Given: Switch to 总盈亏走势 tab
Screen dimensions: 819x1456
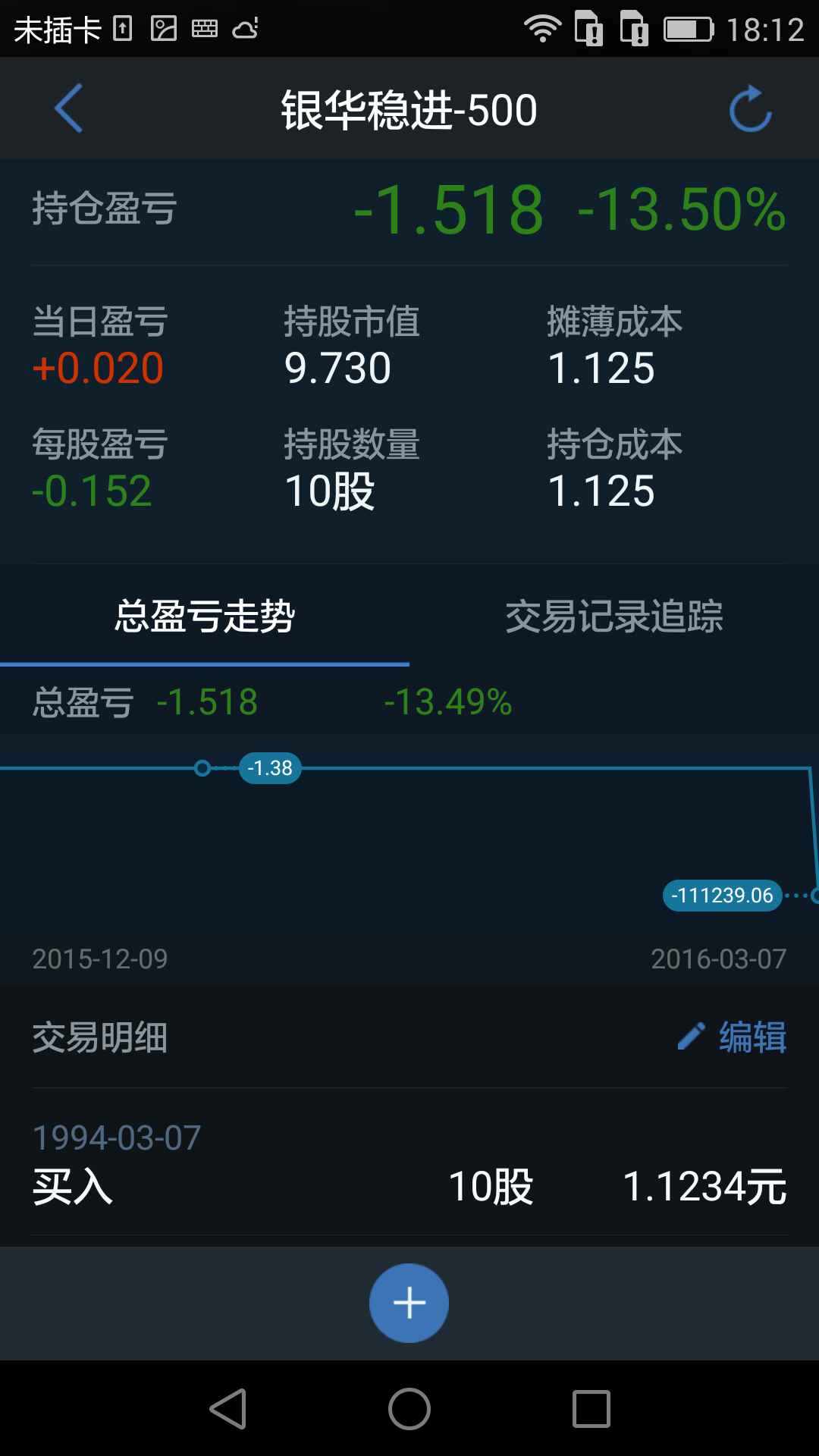Looking at the screenshot, I should click(205, 616).
